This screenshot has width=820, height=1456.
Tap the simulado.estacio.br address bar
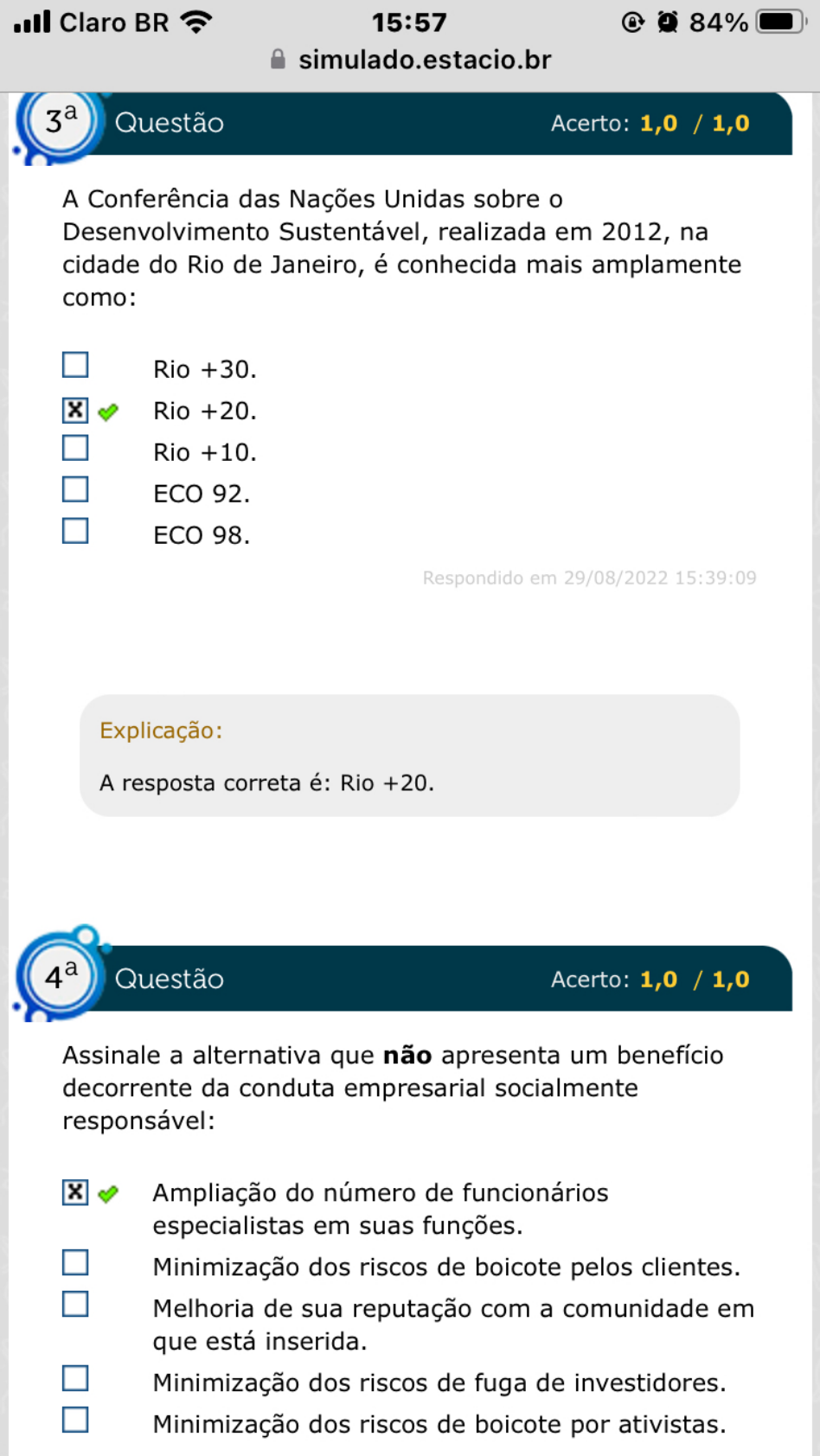(x=410, y=60)
